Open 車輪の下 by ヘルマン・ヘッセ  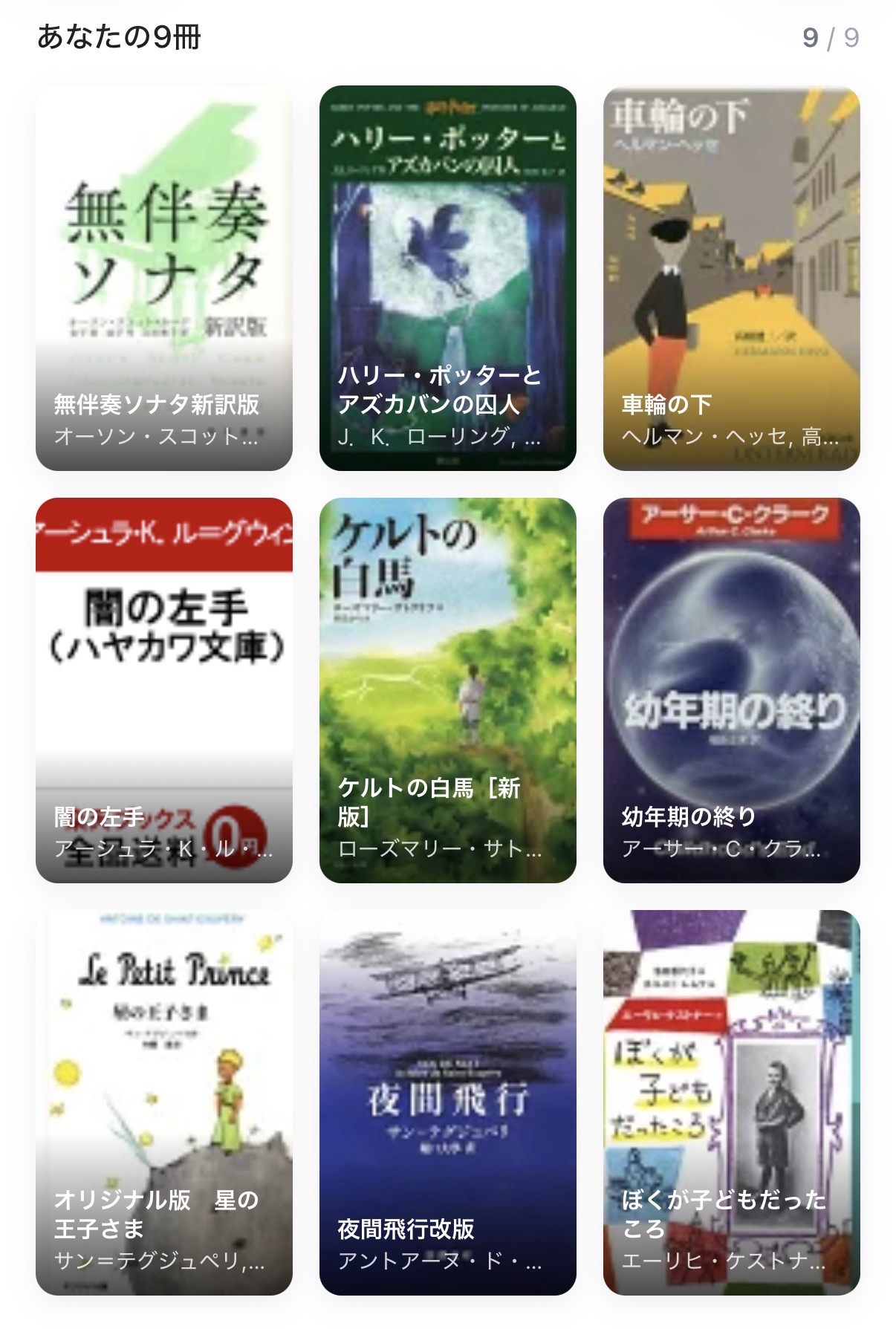point(731,278)
